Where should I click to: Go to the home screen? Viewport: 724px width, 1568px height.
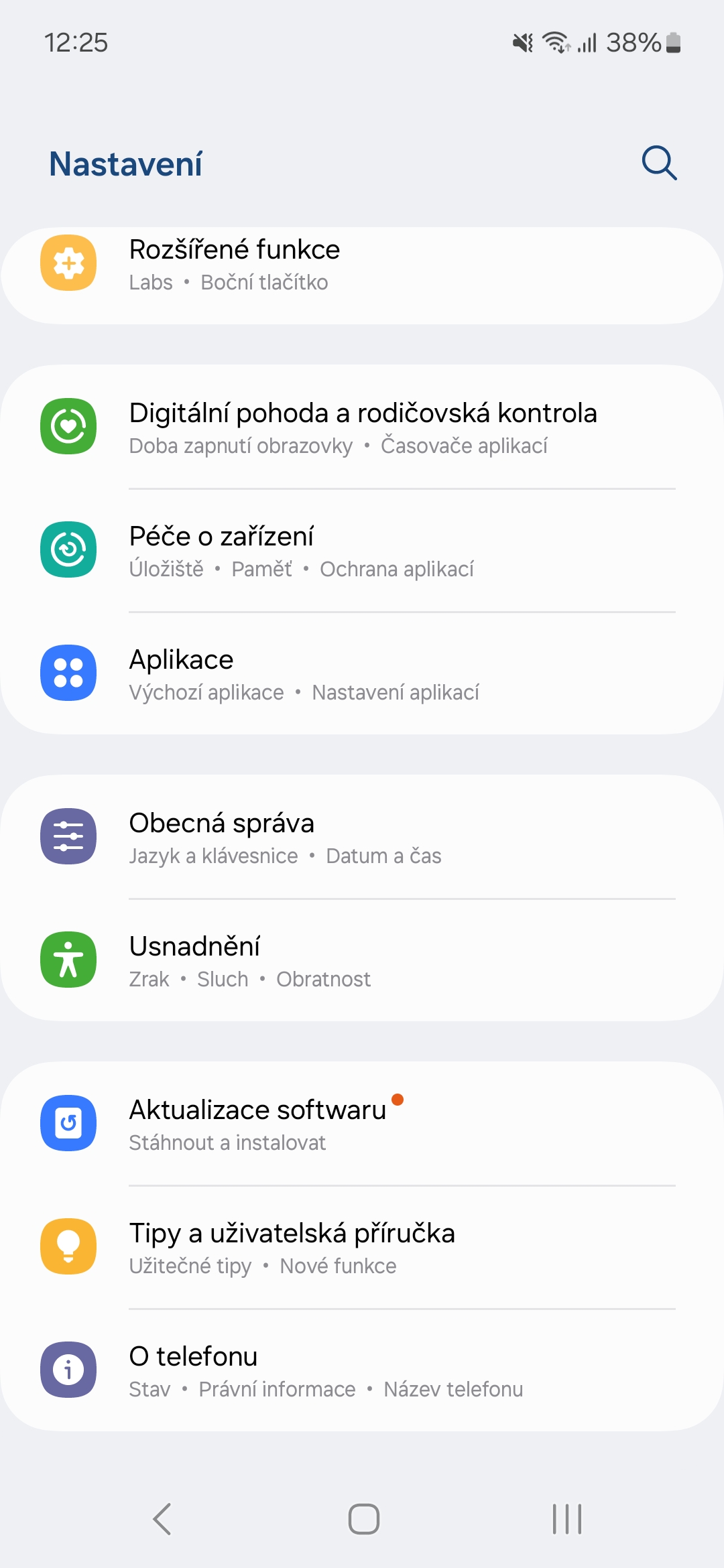click(363, 1518)
